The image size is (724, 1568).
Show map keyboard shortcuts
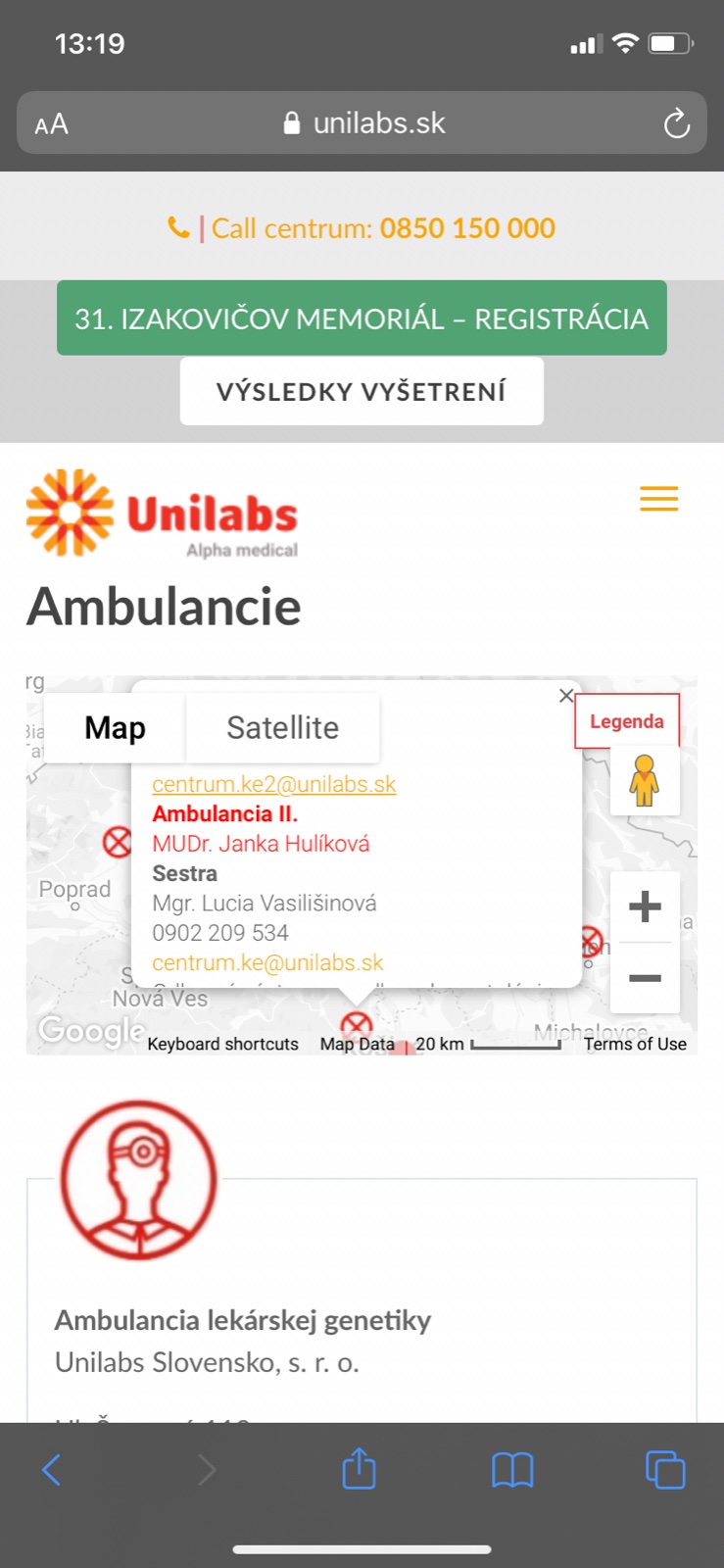click(x=222, y=1044)
